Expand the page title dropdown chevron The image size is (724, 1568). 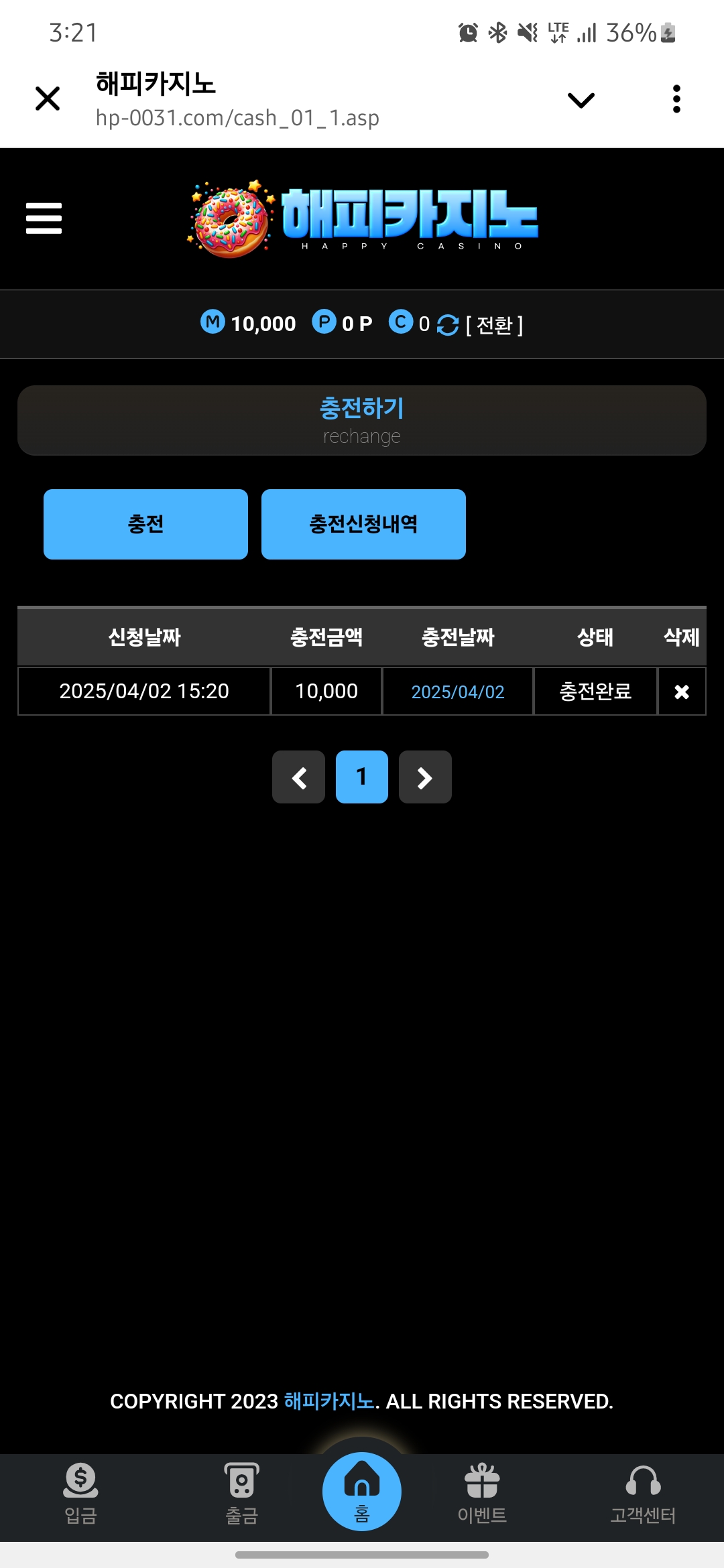pos(581,100)
